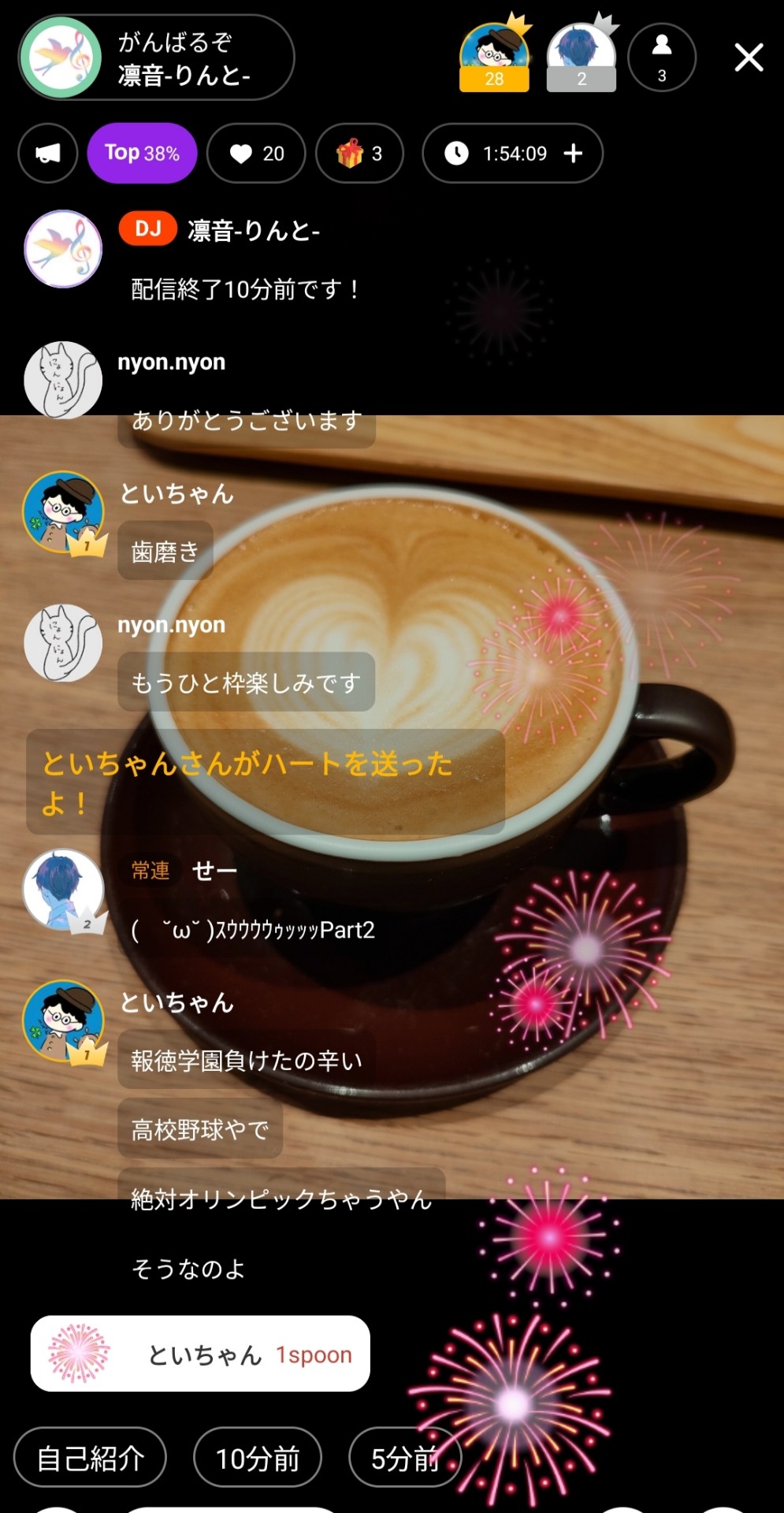Send the 自己紹介 quick message
The image size is (784, 1513).
(x=90, y=1458)
